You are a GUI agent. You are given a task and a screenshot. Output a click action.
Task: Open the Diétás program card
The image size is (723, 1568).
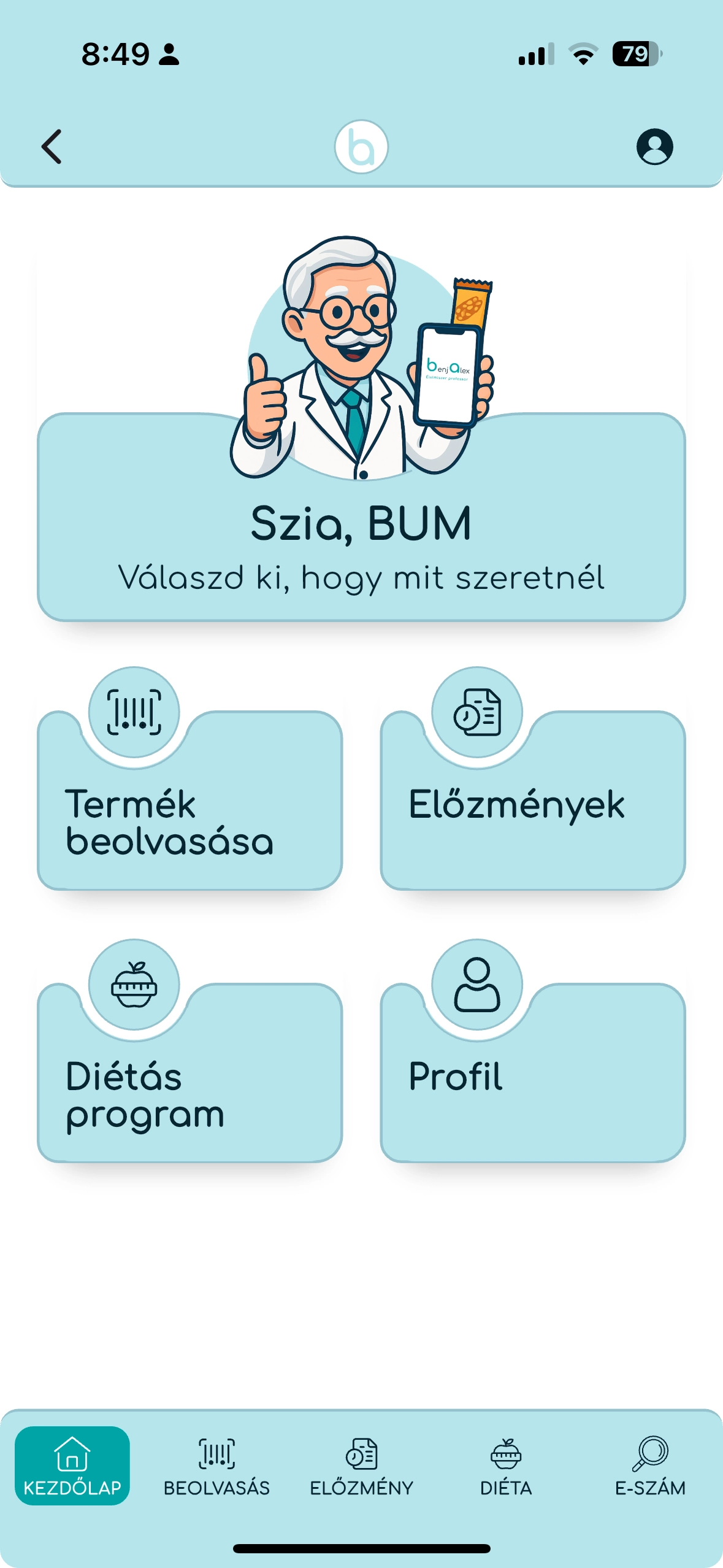pos(189,1082)
